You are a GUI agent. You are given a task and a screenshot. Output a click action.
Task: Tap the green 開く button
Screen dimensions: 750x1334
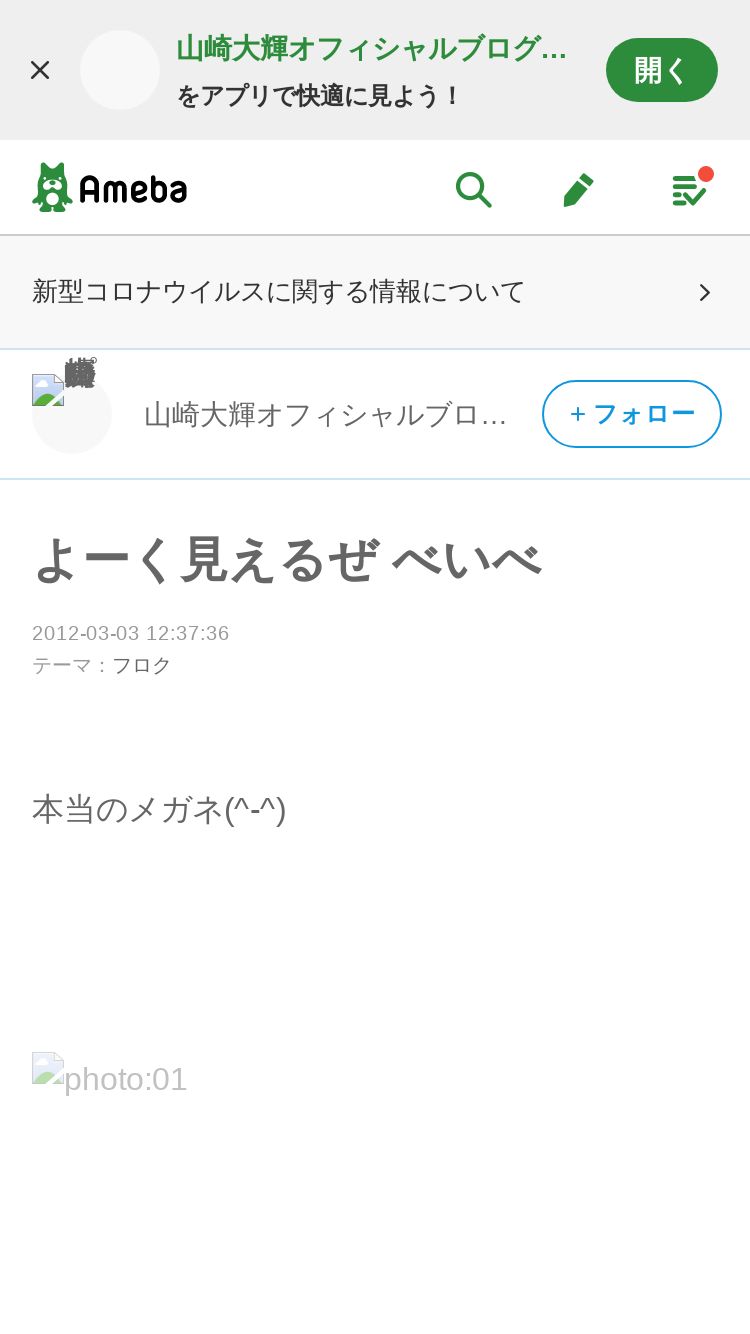(x=662, y=70)
